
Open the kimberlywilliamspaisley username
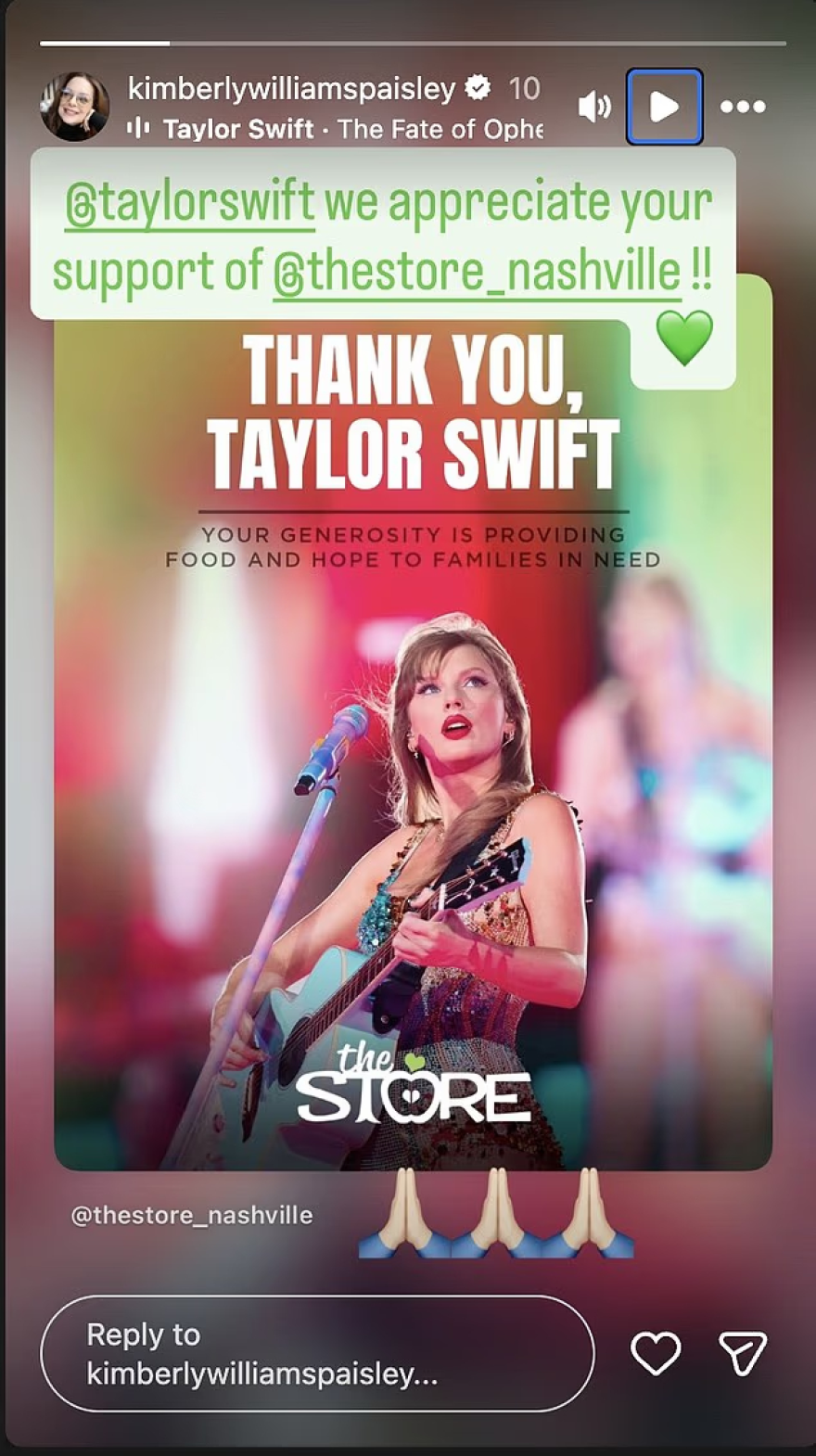point(291,88)
